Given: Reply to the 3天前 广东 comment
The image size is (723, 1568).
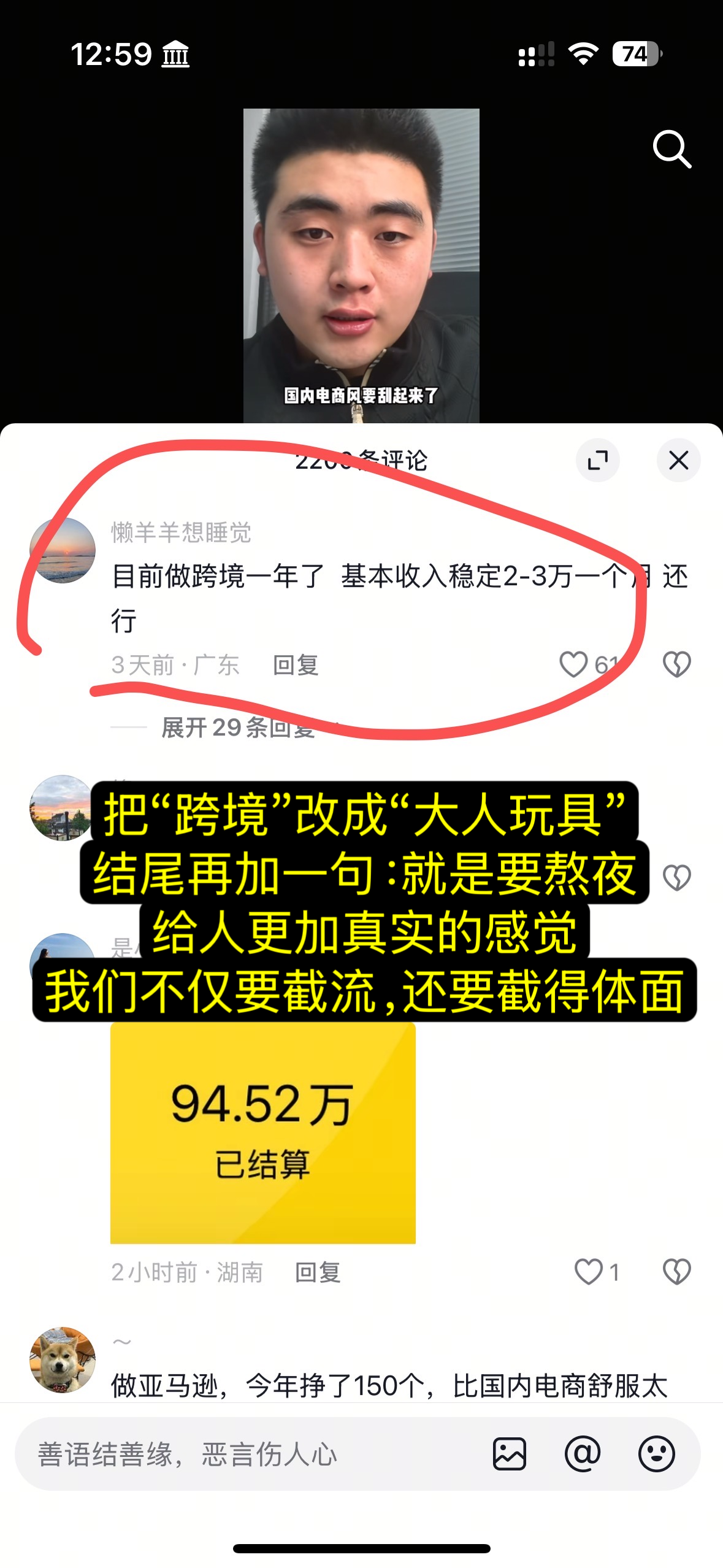Looking at the screenshot, I should click(296, 665).
